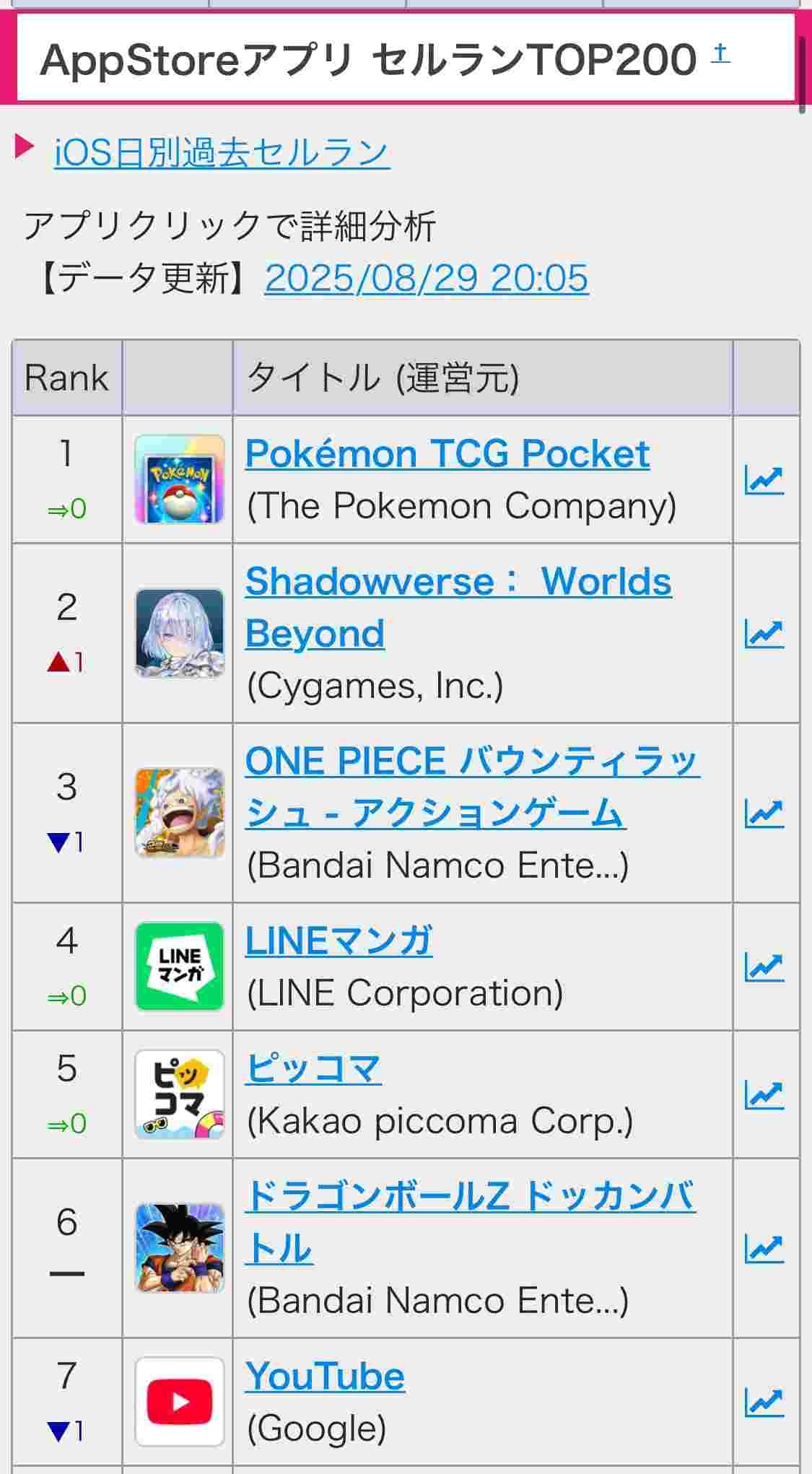Image resolution: width=812 pixels, height=1474 pixels.
Task: Open the LINEマンガ title link
Action: pyautogui.click(x=339, y=941)
